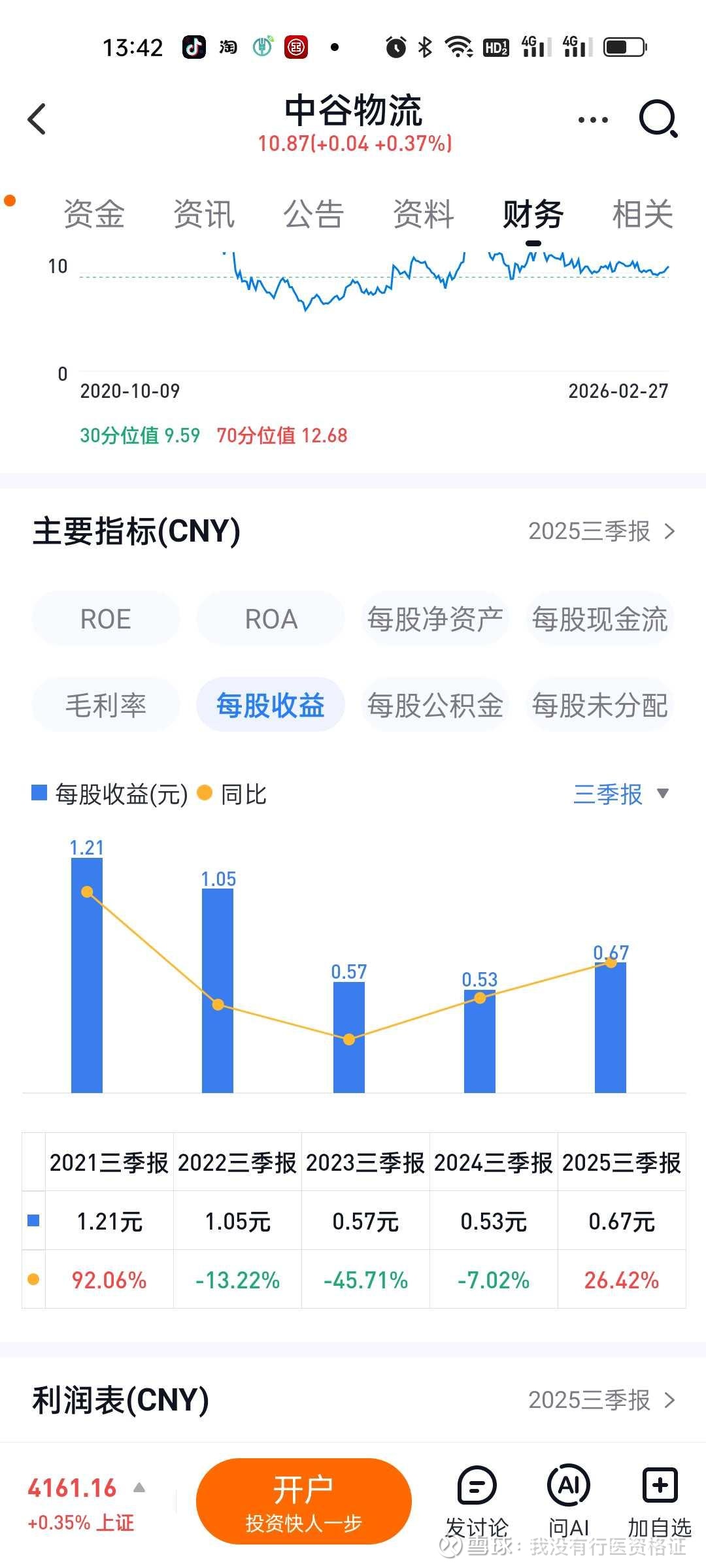The width and height of the screenshot is (706, 1568).
Task: Select the ROA indicator chip
Action: tap(271, 619)
